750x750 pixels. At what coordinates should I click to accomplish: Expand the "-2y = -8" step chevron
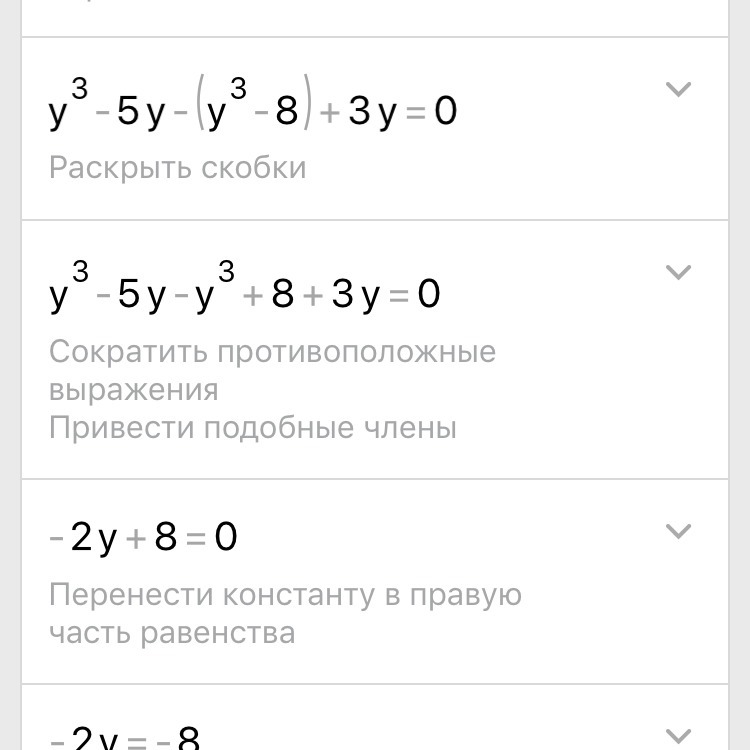[678, 733]
